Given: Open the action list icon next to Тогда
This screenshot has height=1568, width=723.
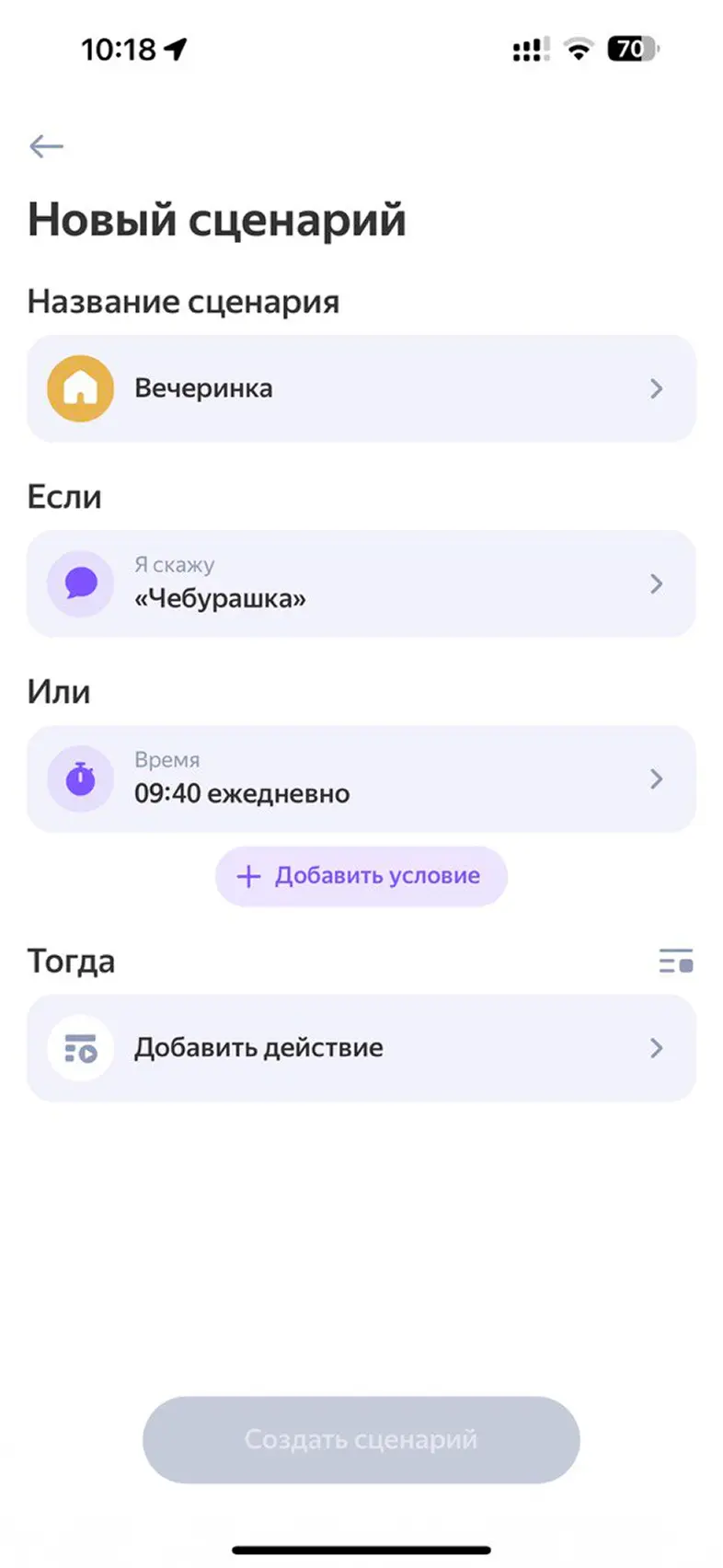Looking at the screenshot, I should [x=676, y=962].
